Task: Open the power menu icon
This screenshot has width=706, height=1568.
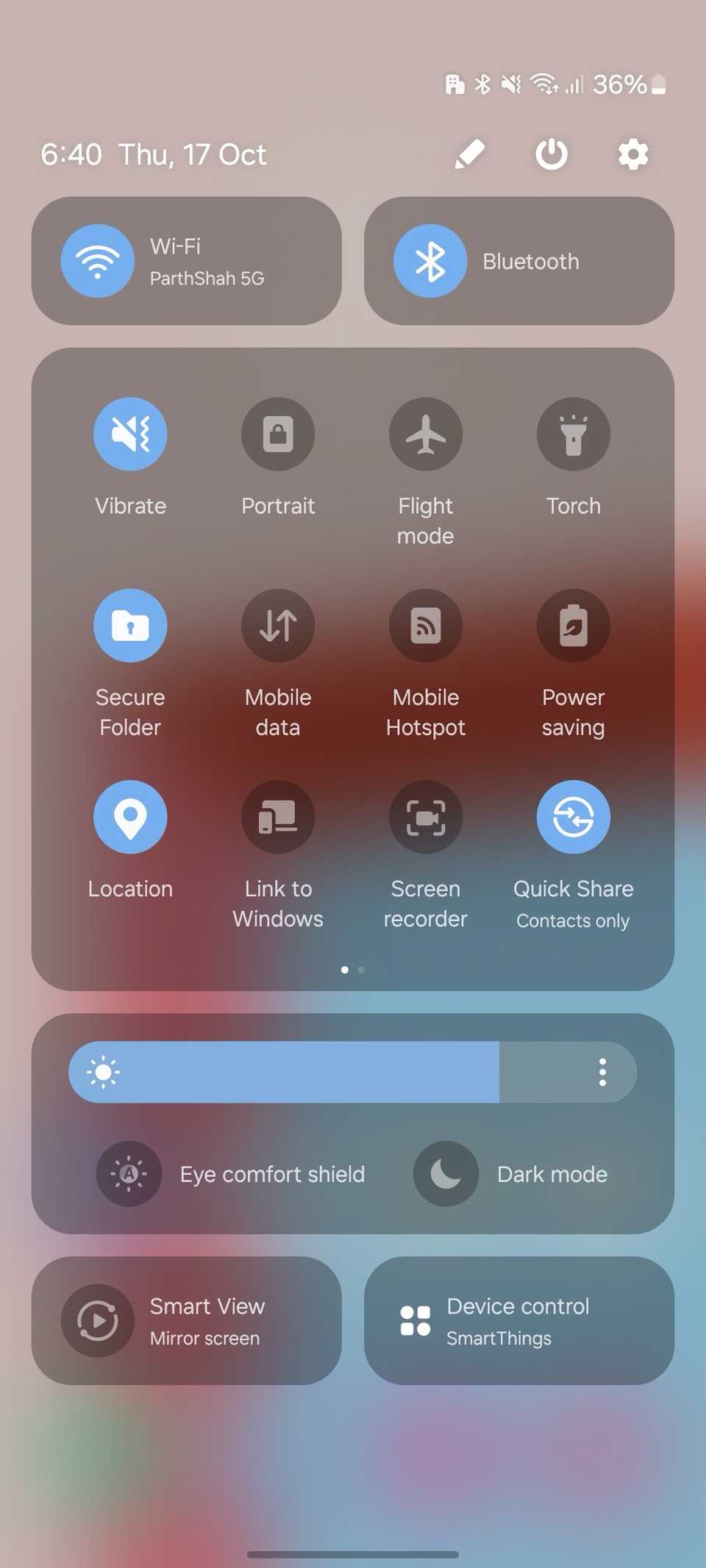Action: [x=551, y=154]
